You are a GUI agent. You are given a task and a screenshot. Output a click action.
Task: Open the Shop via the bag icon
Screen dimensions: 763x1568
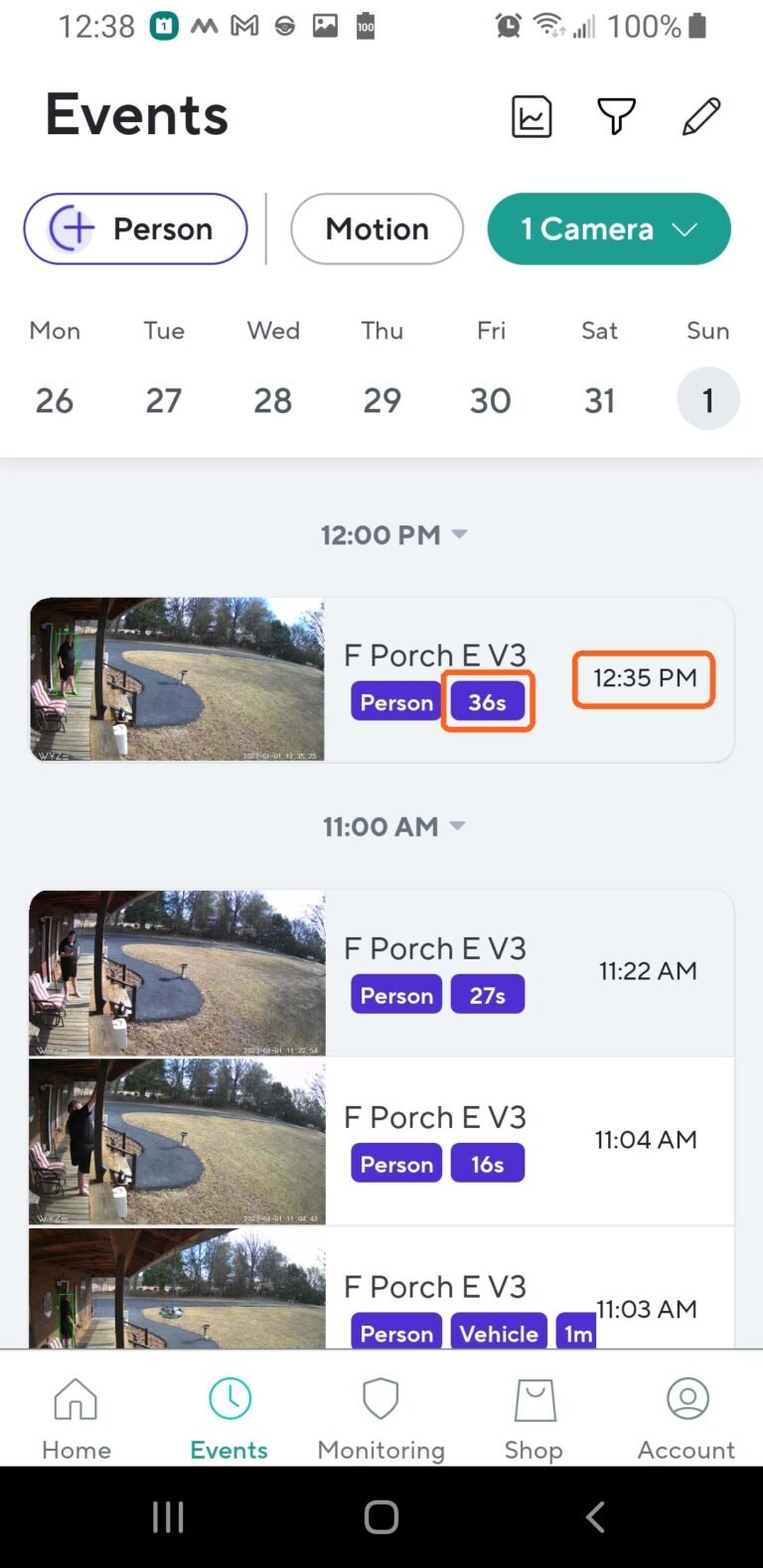pyautogui.click(x=534, y=1410)
